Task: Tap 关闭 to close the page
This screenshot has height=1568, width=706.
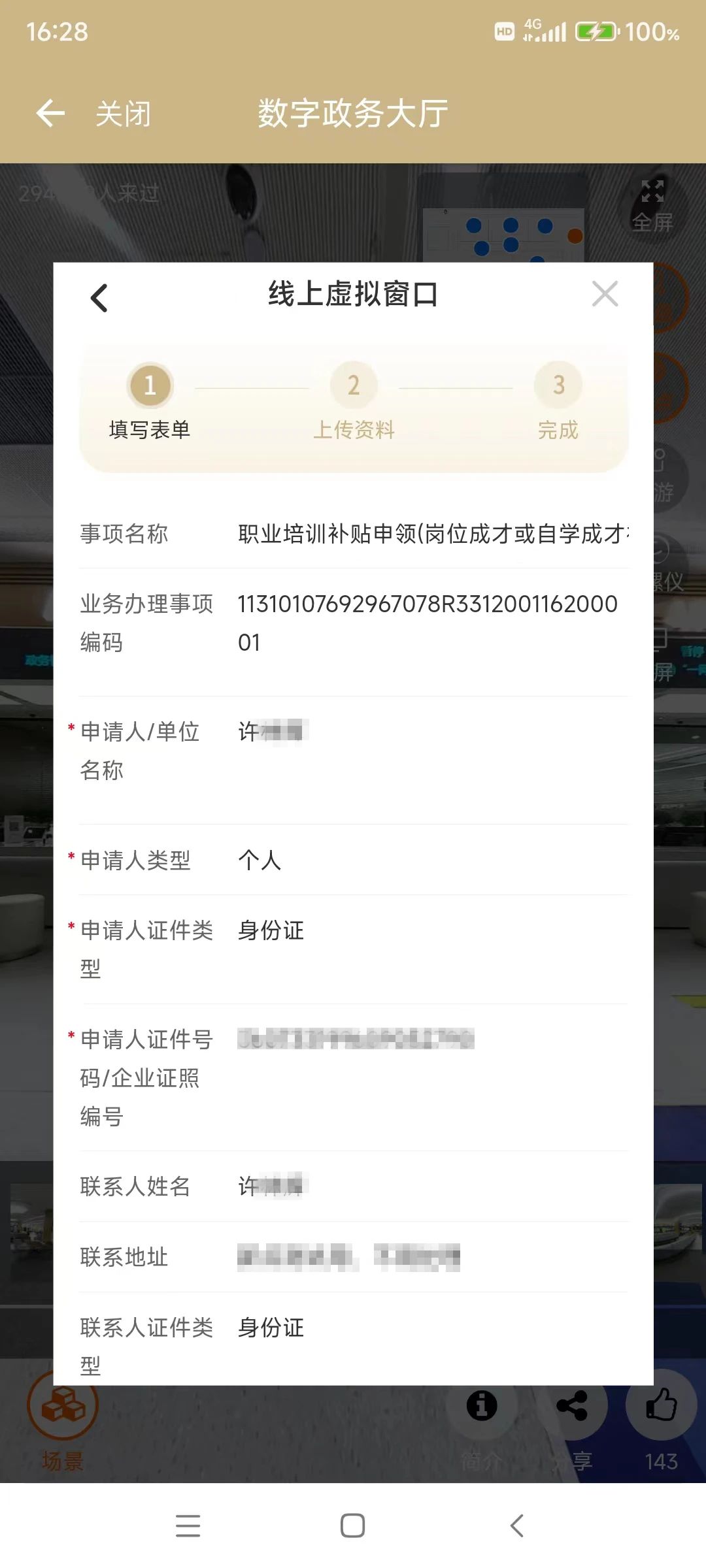Action: pos(123,114)
